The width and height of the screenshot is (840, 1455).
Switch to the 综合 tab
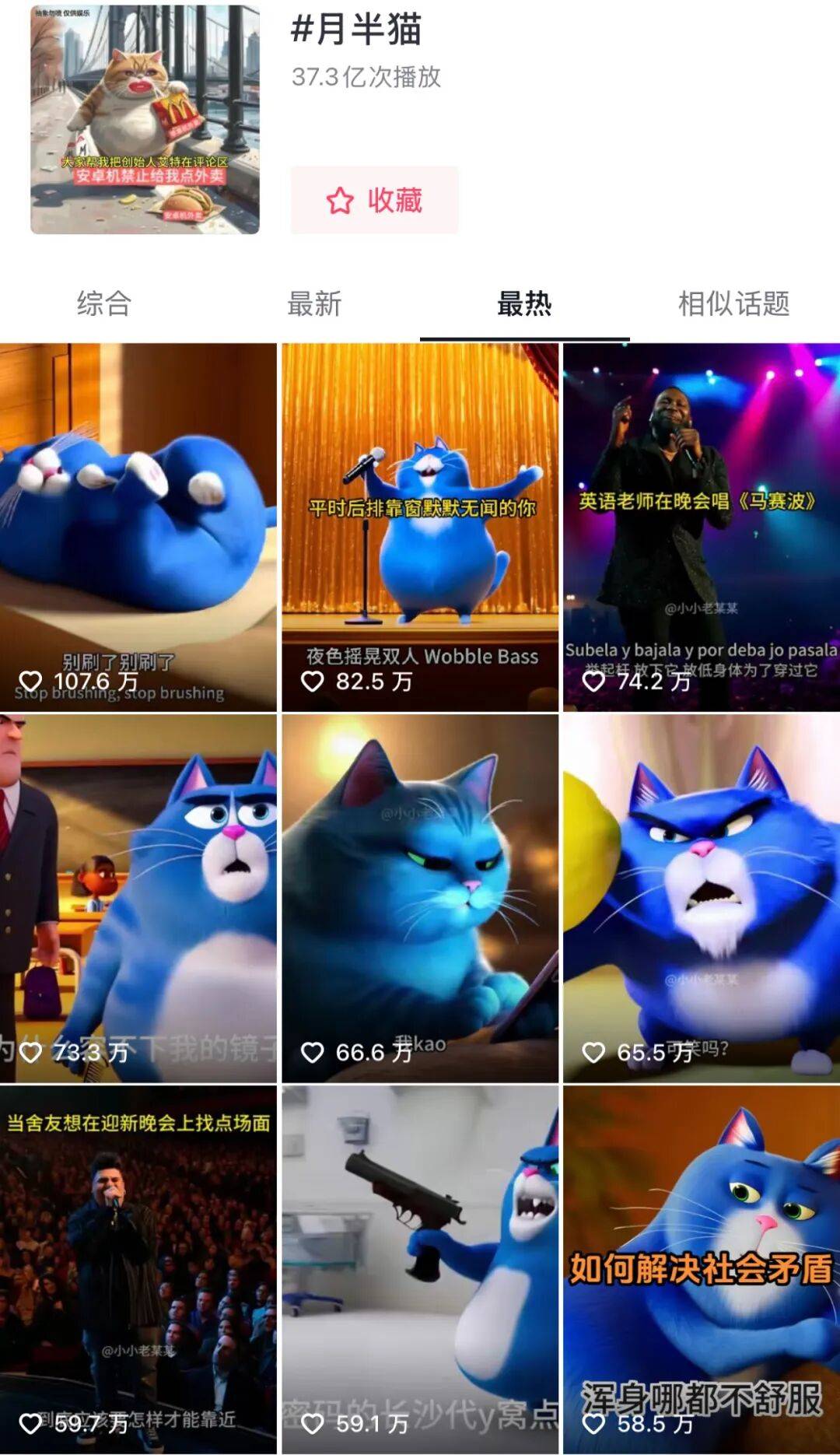coord(104,303)
